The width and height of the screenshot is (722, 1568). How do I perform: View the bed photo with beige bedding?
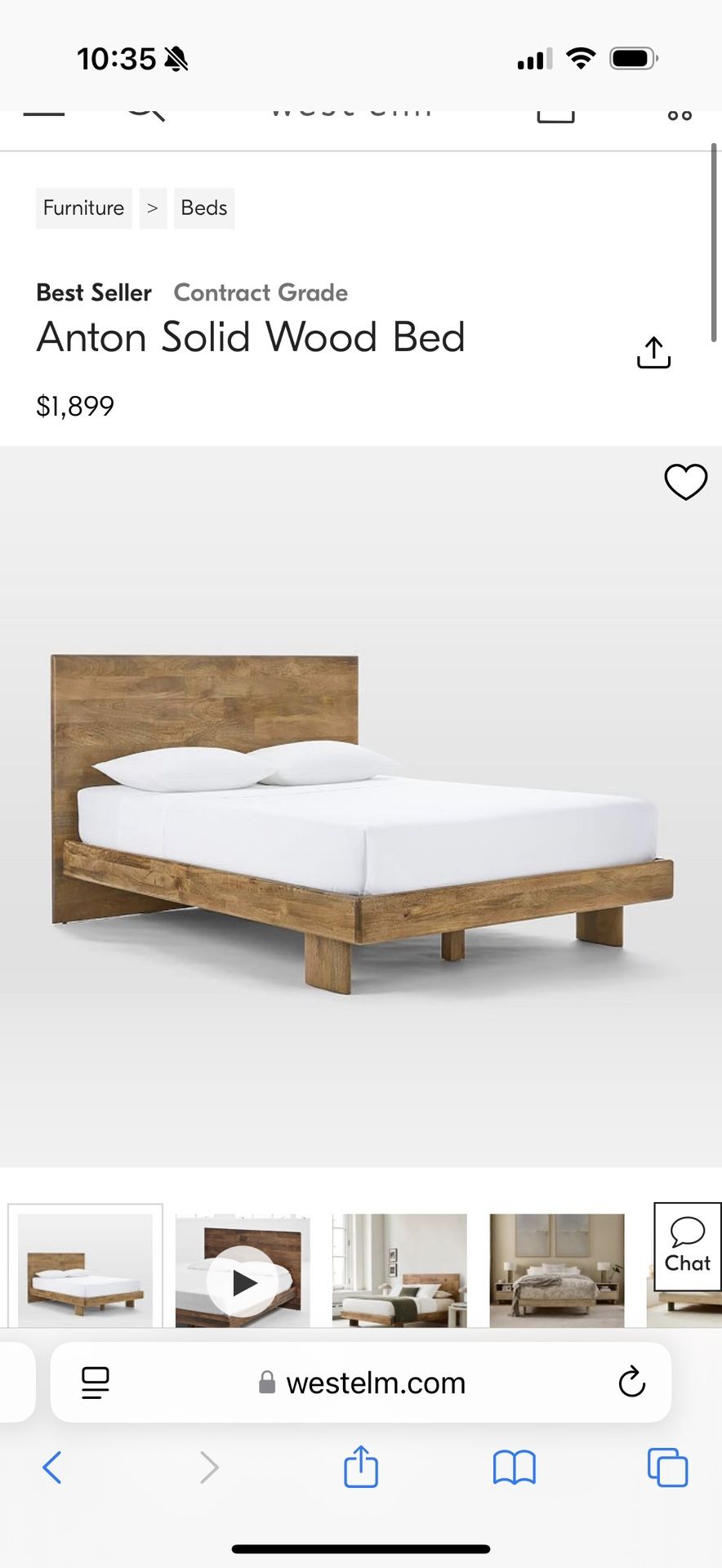tap(556, 1270)
